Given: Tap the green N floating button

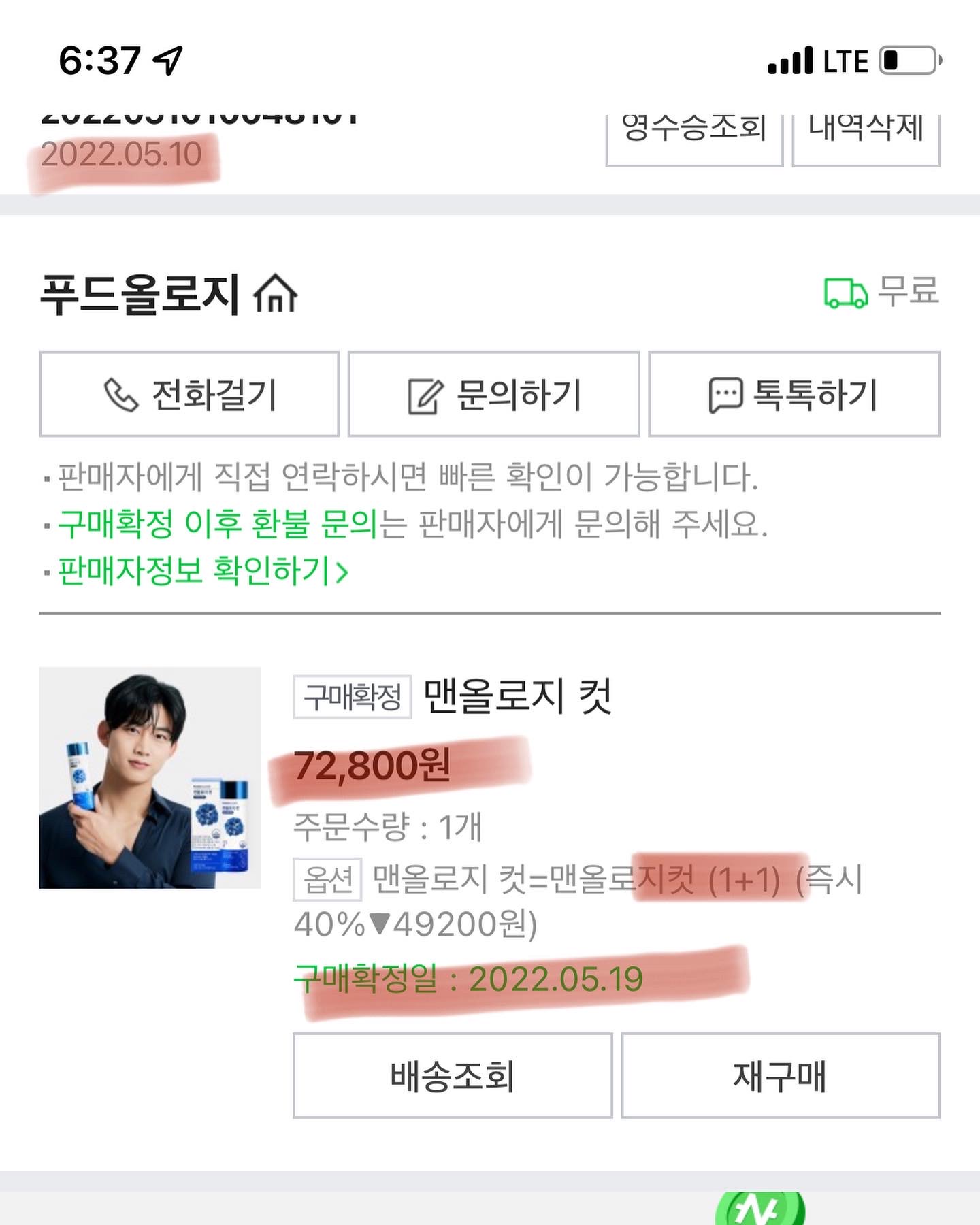Looking at the screenshot, I should click(x=759, y=1209).
